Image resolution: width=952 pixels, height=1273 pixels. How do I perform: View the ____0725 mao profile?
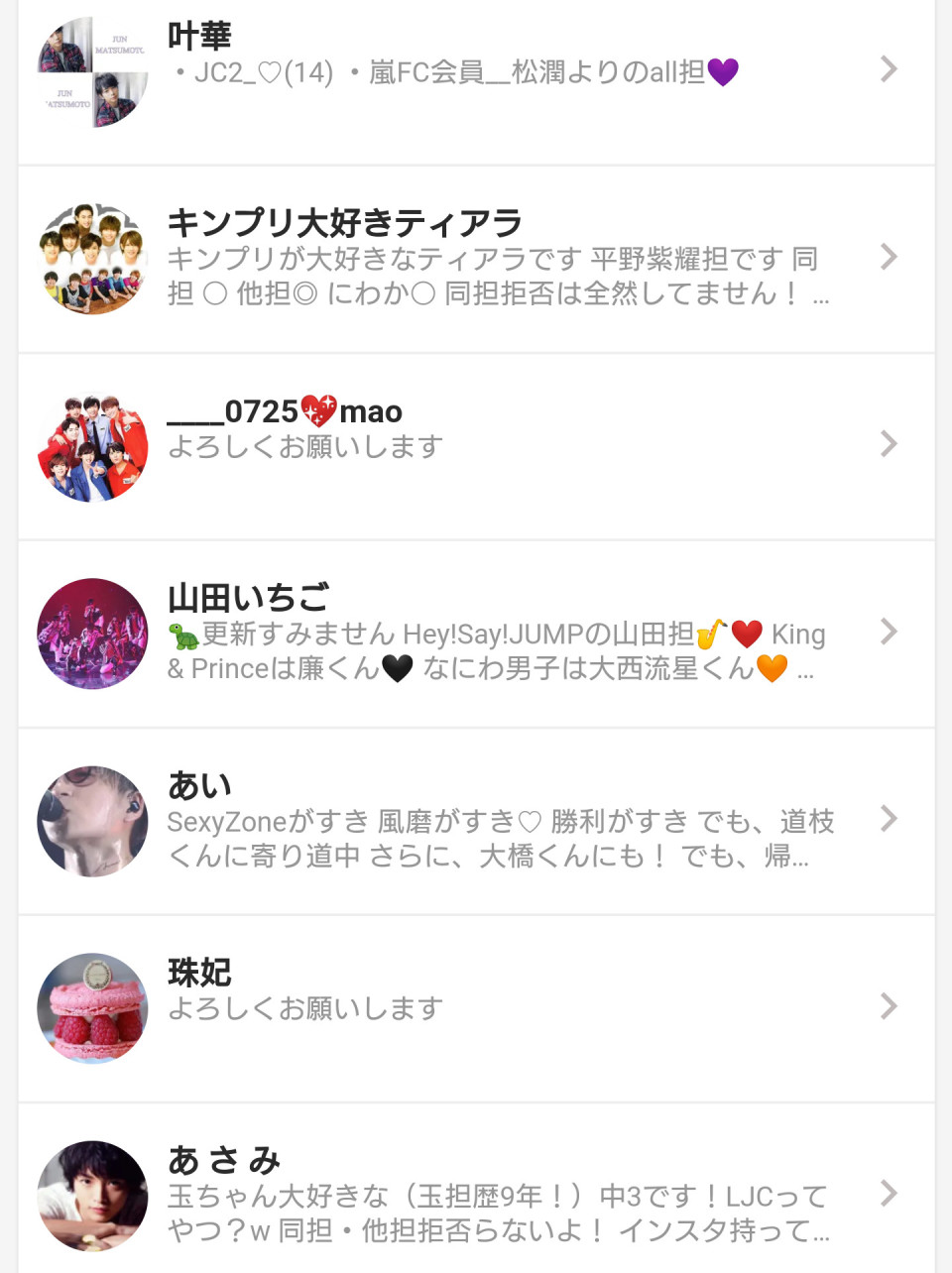coord(476,445)
